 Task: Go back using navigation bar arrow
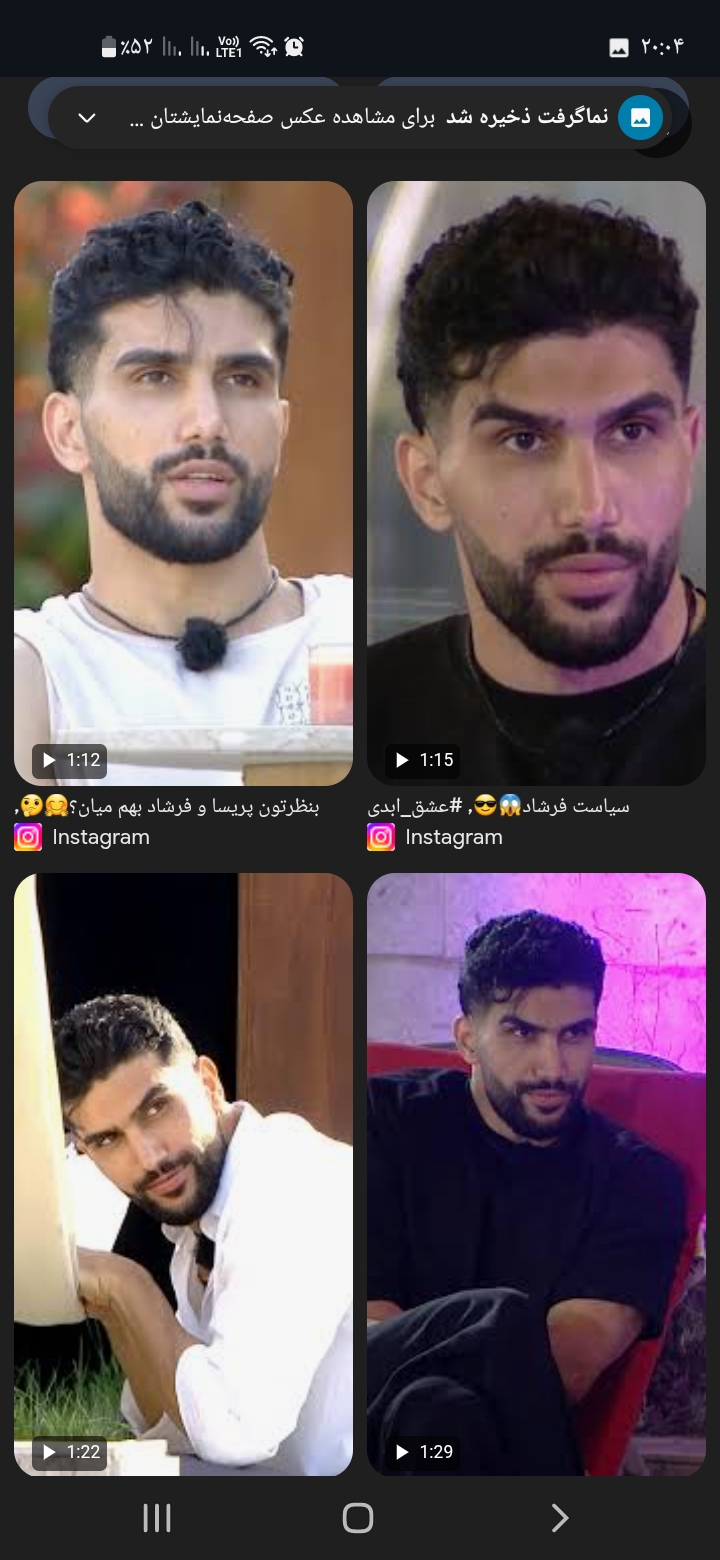560,1518
